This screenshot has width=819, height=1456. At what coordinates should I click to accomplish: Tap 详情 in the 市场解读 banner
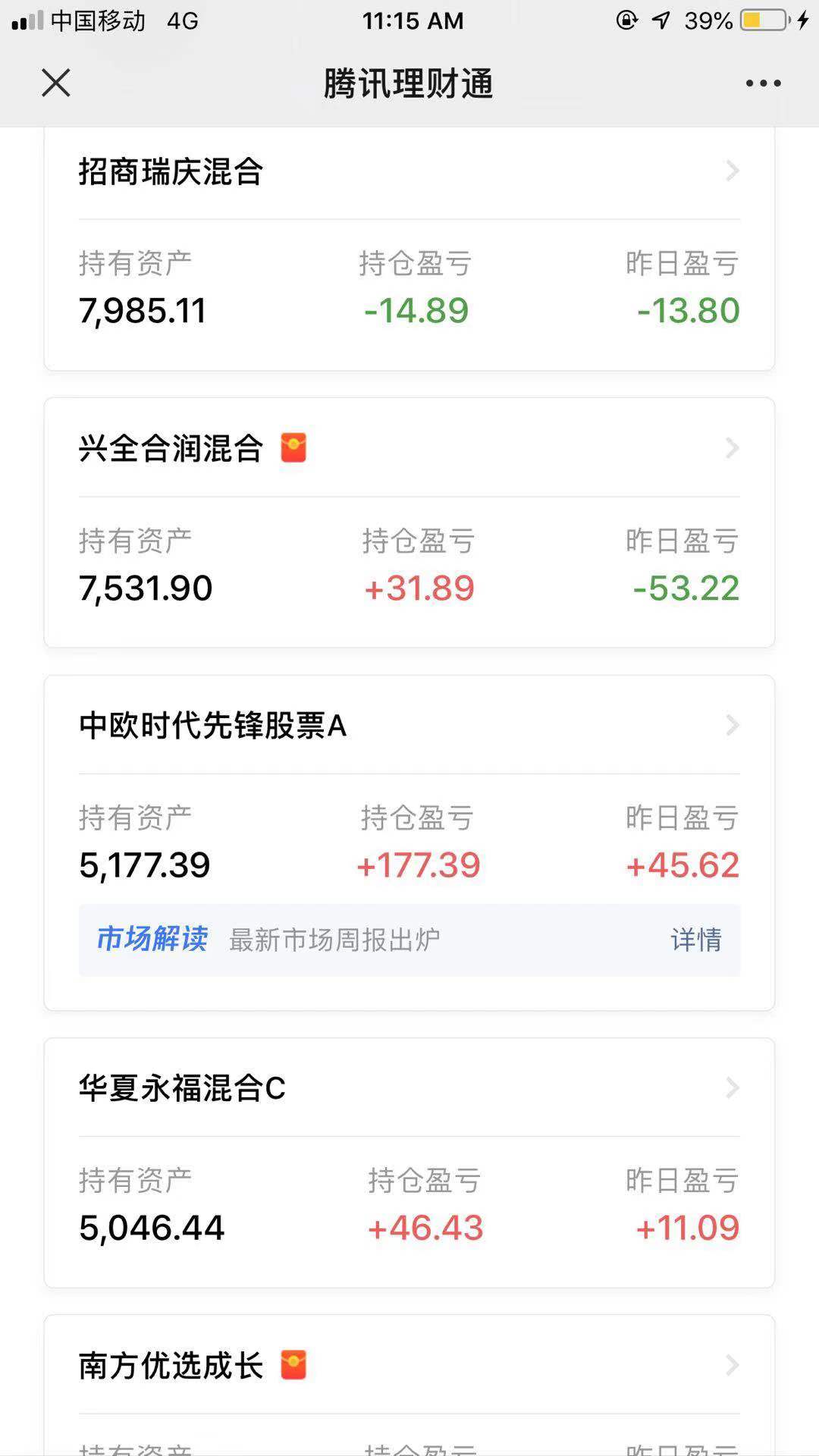[695, 940]
